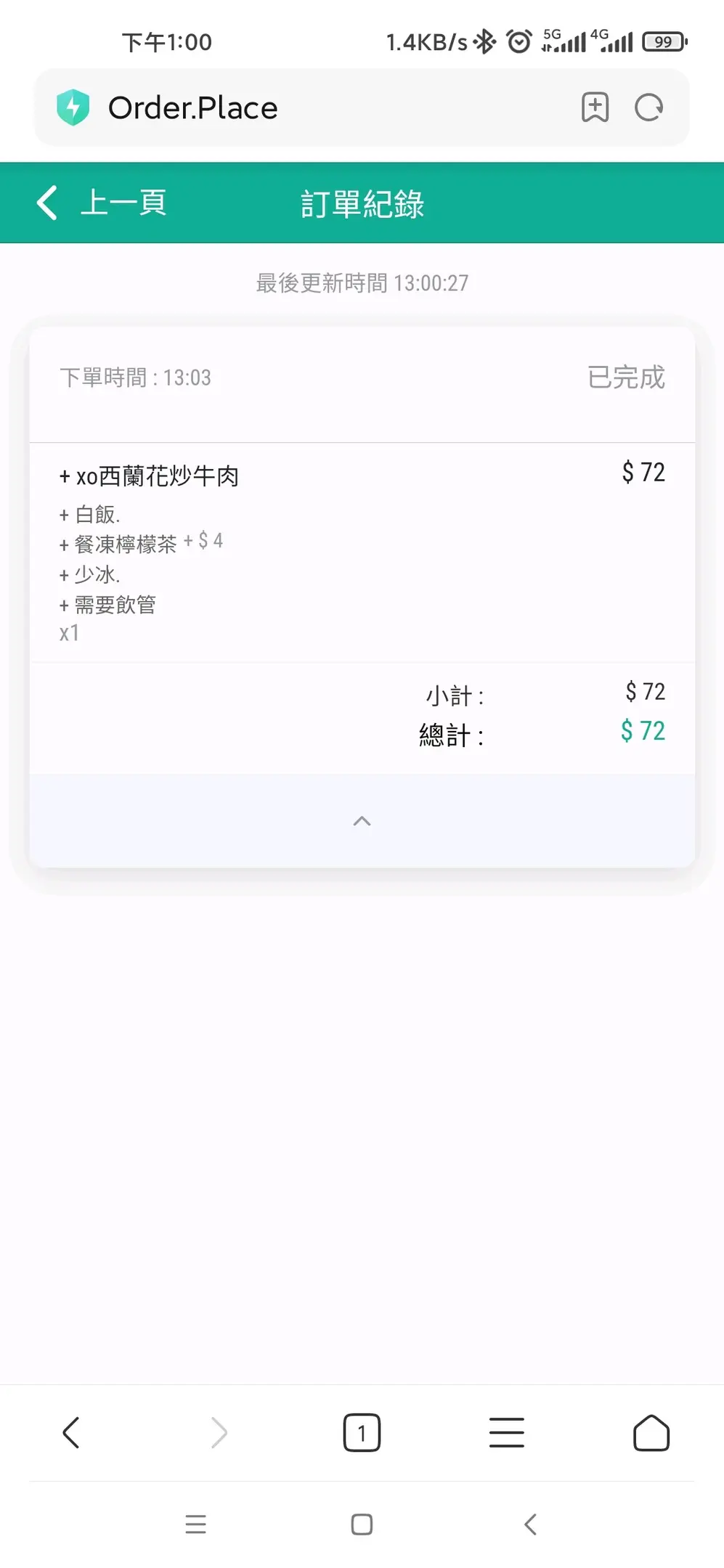The height and width of the screenshot is (1568, 724).
Task: Go to the browser home page
Action: tap(651, 1433)
